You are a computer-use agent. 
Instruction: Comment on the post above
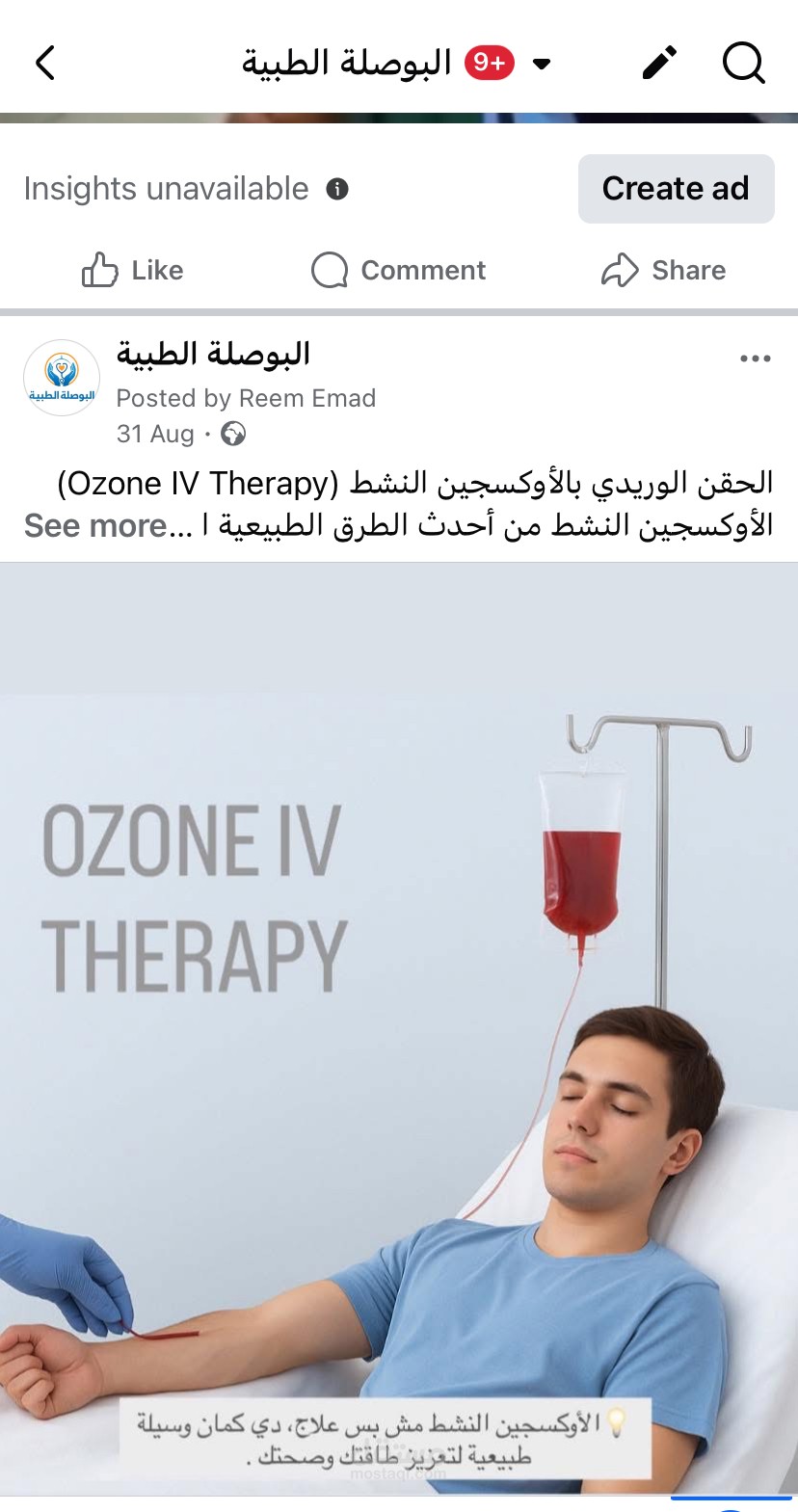pos(398,270)
